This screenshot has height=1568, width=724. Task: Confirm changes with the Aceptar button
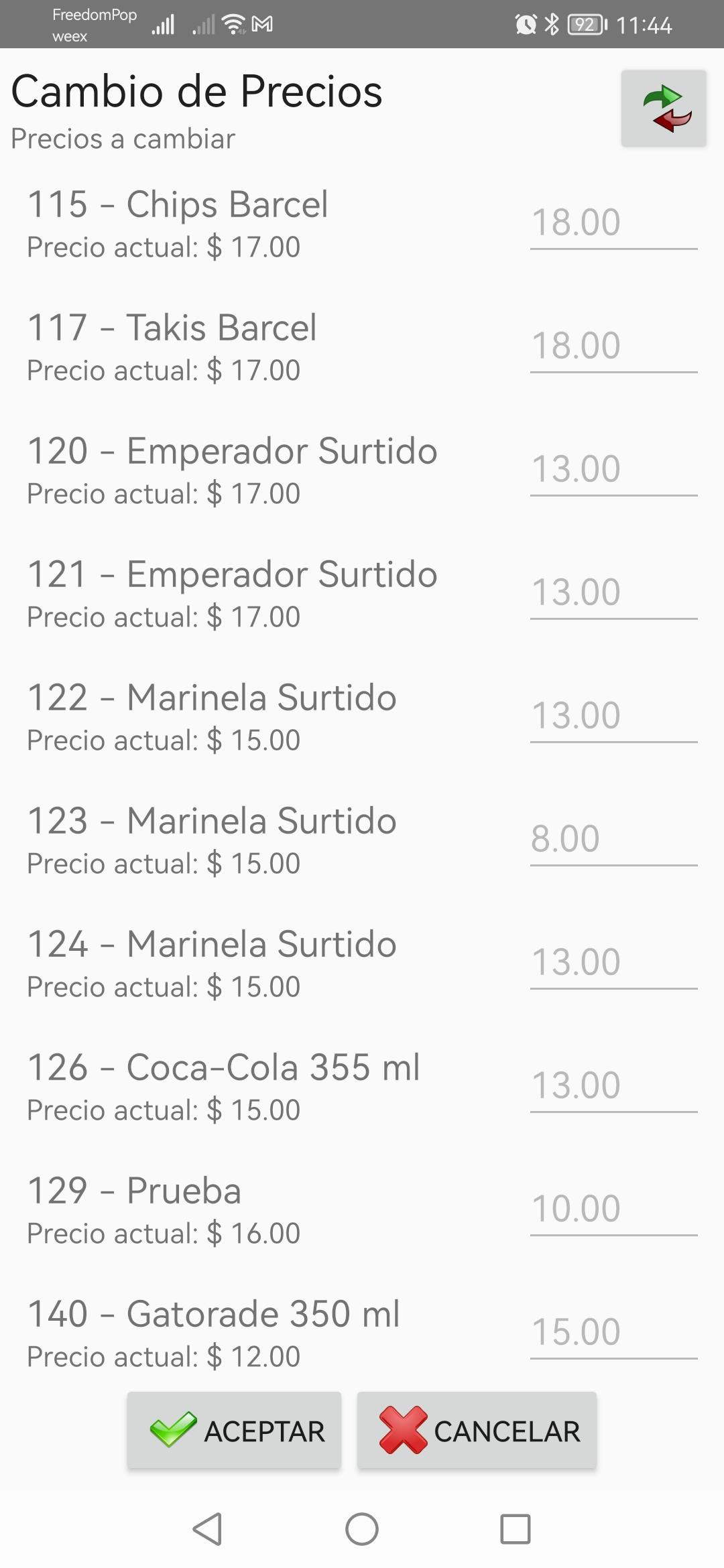[x=235, y=1431]
